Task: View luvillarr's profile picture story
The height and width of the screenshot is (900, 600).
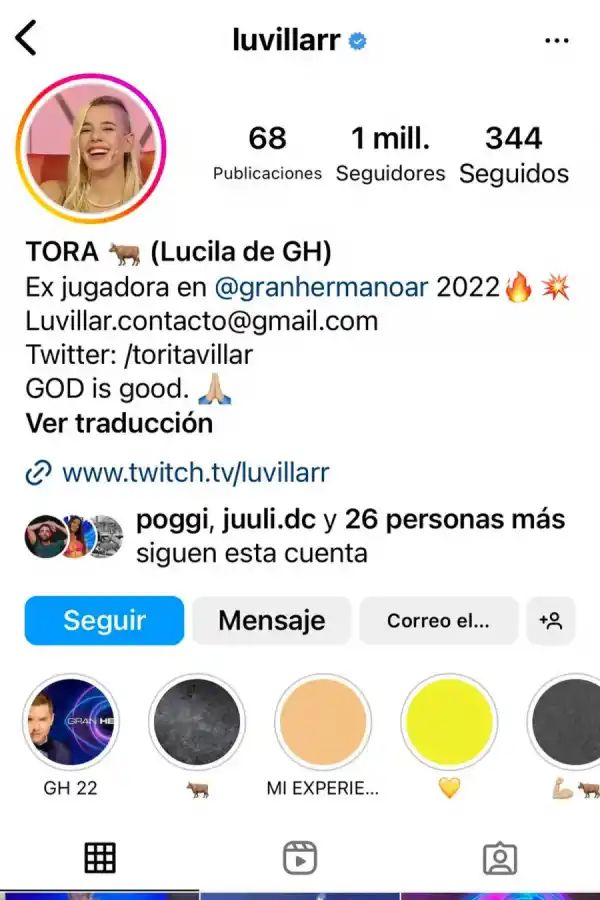Action: tap(91, 148)
